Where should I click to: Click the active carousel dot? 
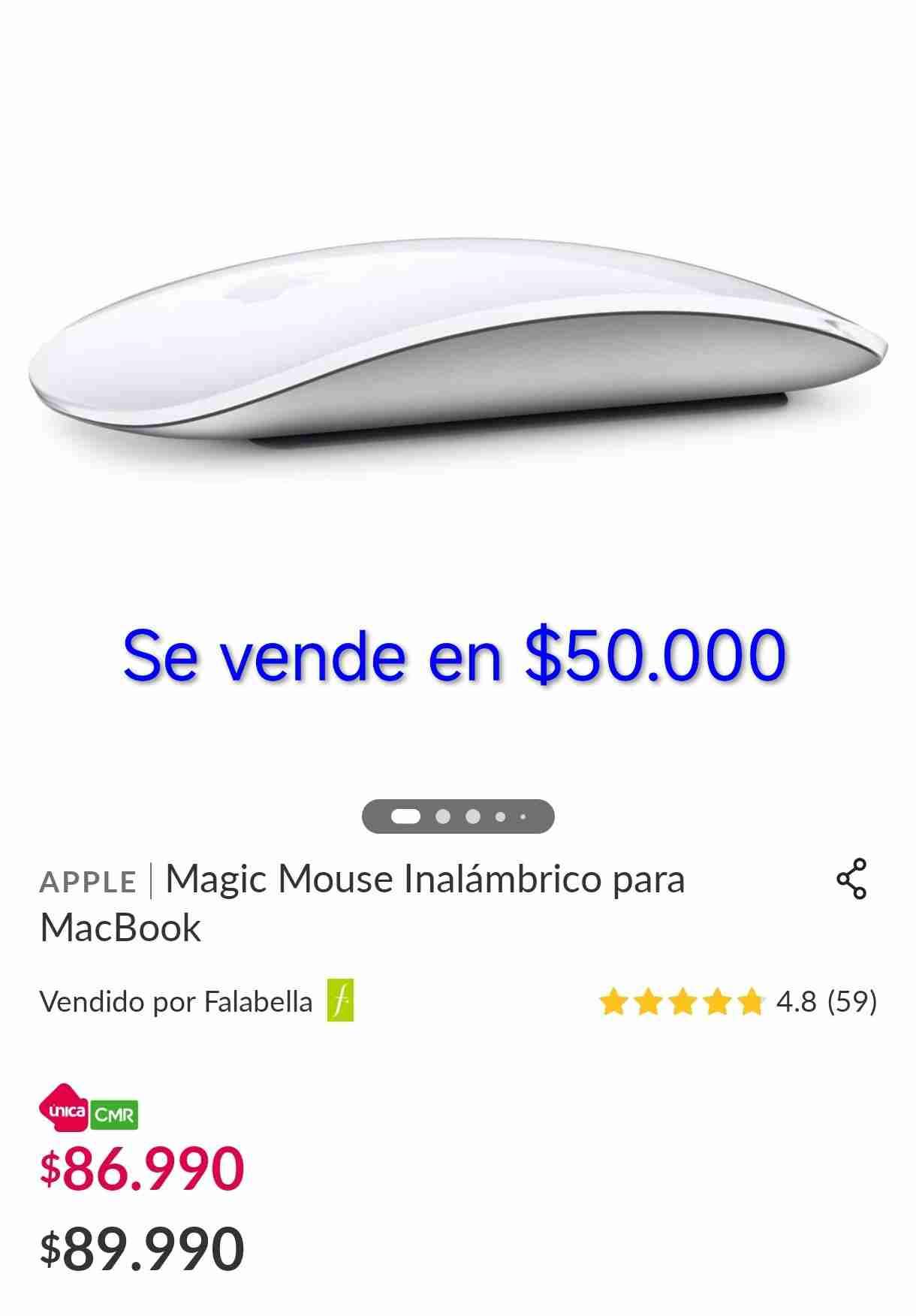point(404,815)
